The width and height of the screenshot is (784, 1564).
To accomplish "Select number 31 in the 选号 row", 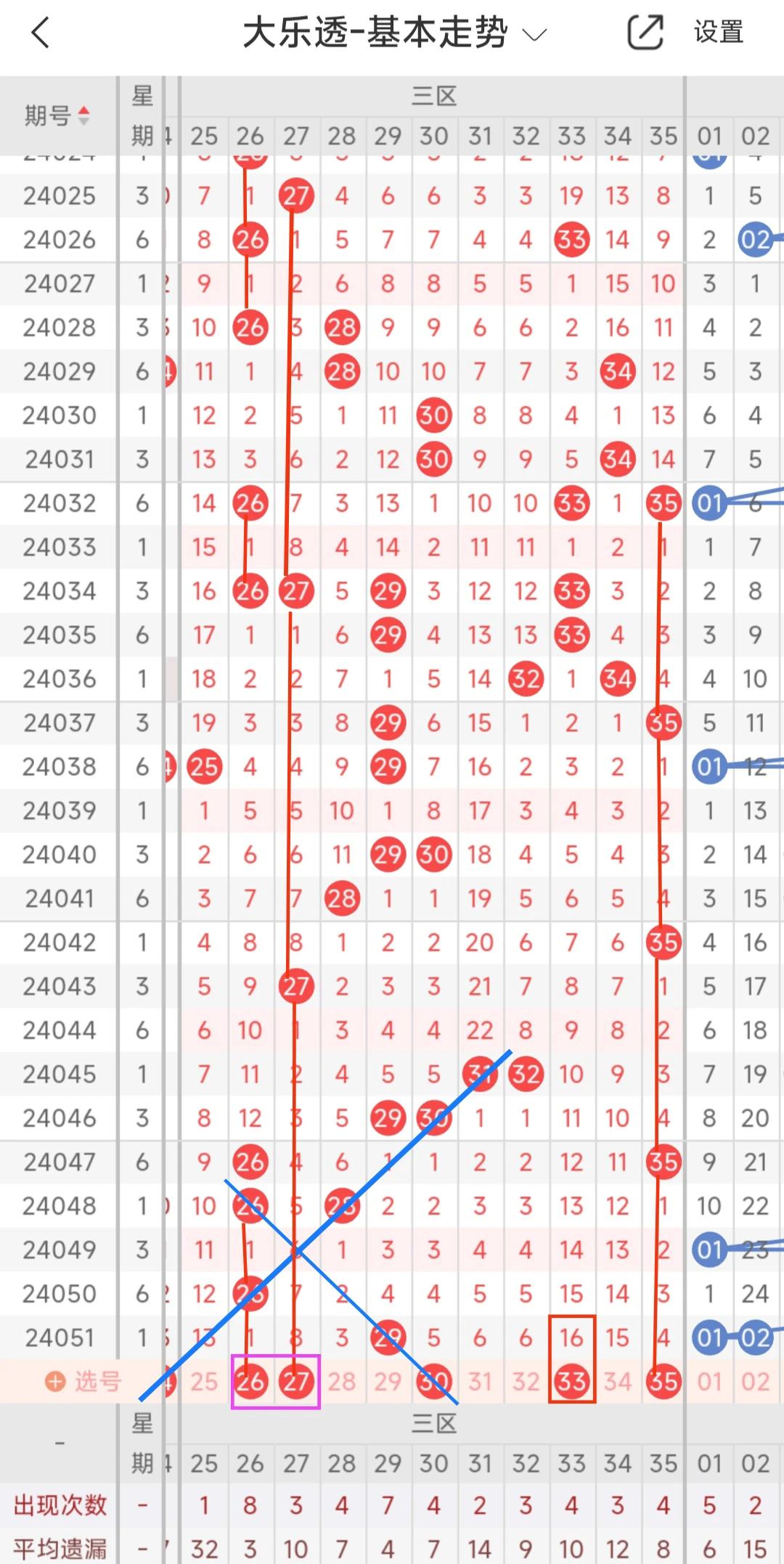I will coord(480,1381).
